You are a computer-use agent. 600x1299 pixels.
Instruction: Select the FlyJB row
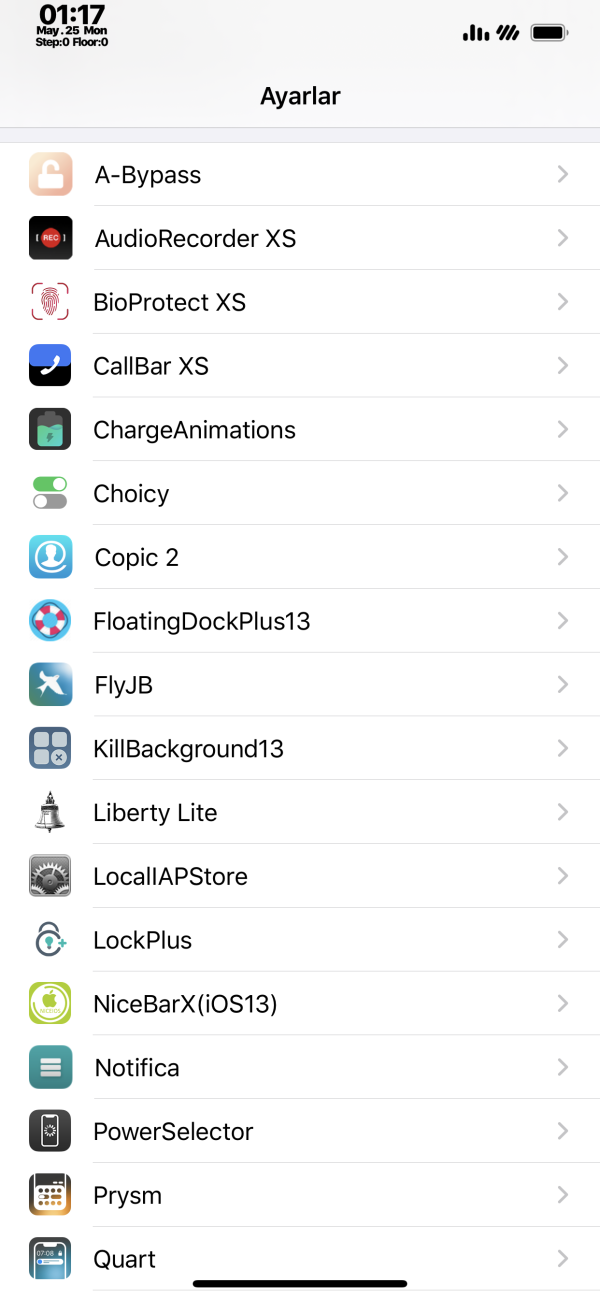[300, 685]
